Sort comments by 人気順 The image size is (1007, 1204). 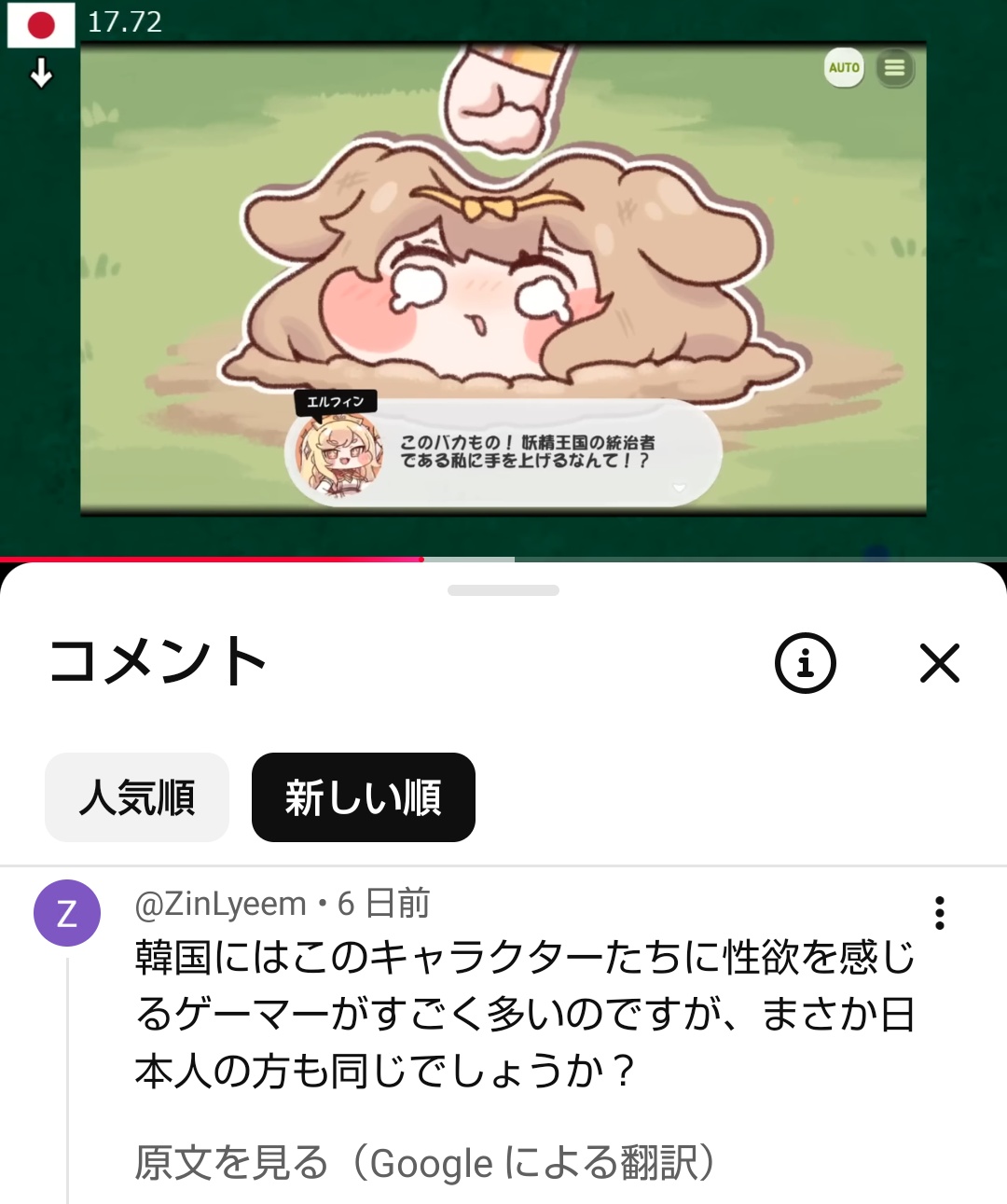(x=137, y=797)
